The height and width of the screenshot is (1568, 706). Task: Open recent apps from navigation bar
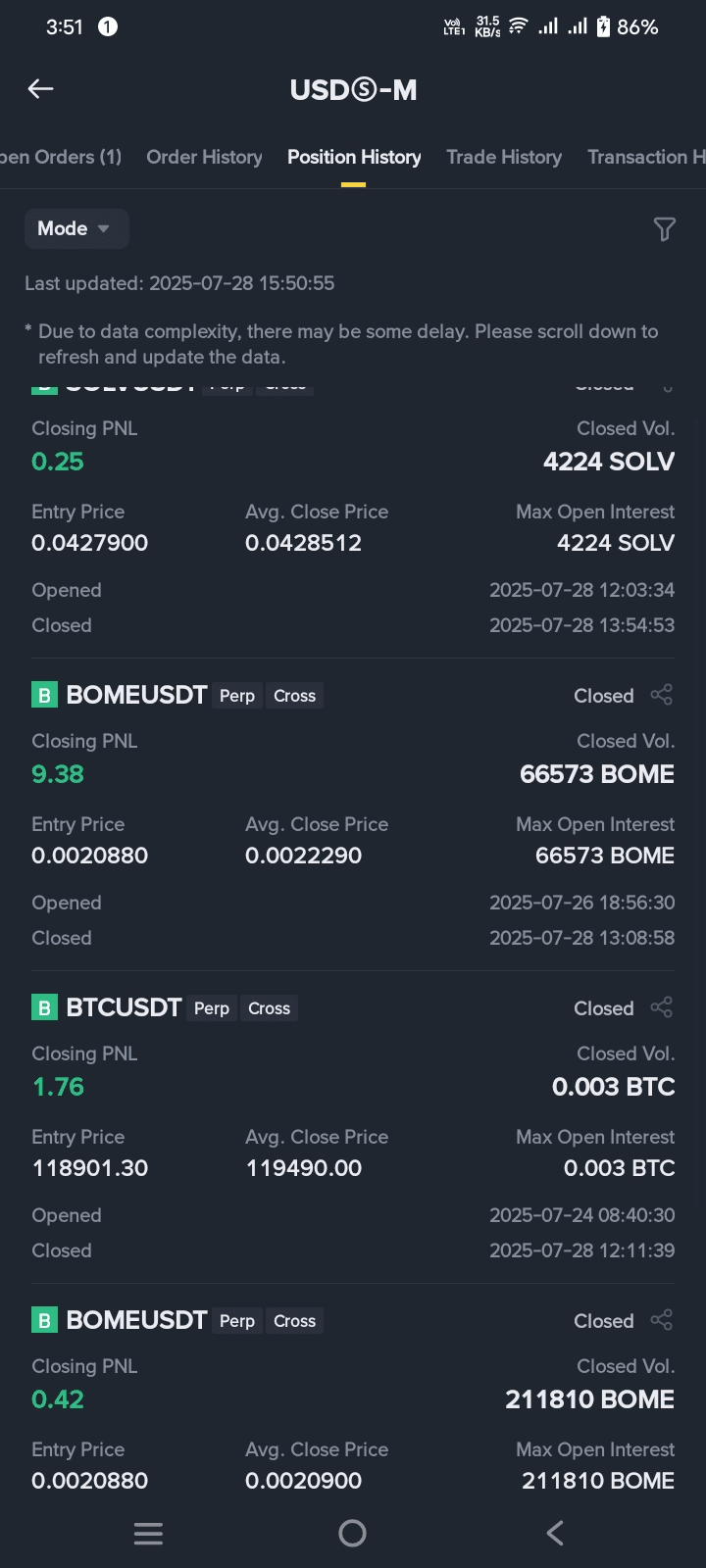pyautogui.click(x=148, y=1533)
